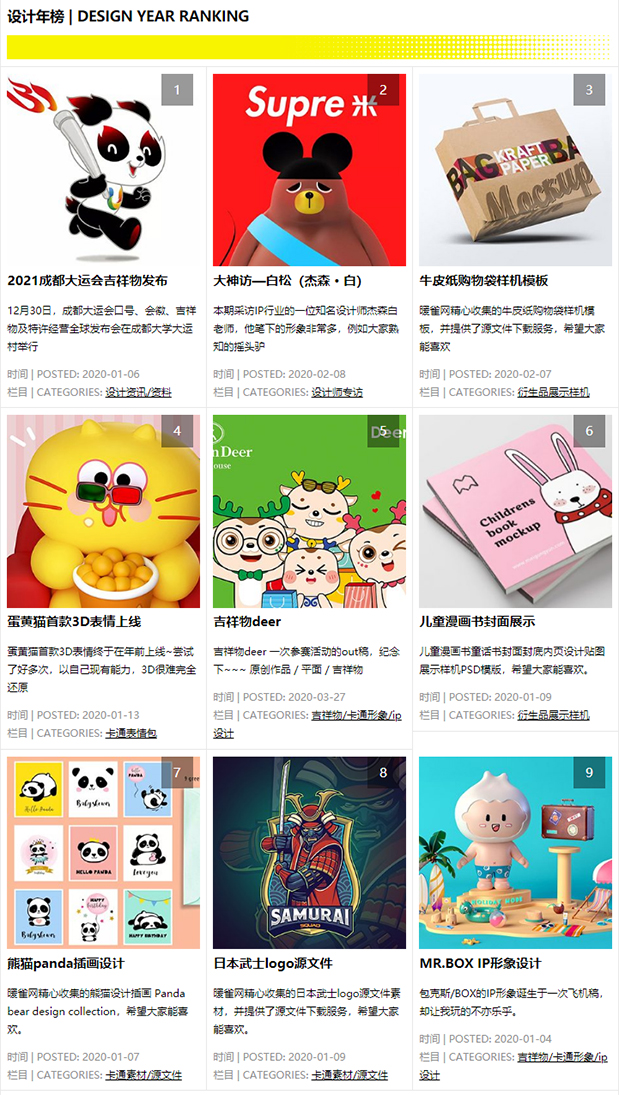View the 熊猫panda插画设计 image

pos(103,852)
